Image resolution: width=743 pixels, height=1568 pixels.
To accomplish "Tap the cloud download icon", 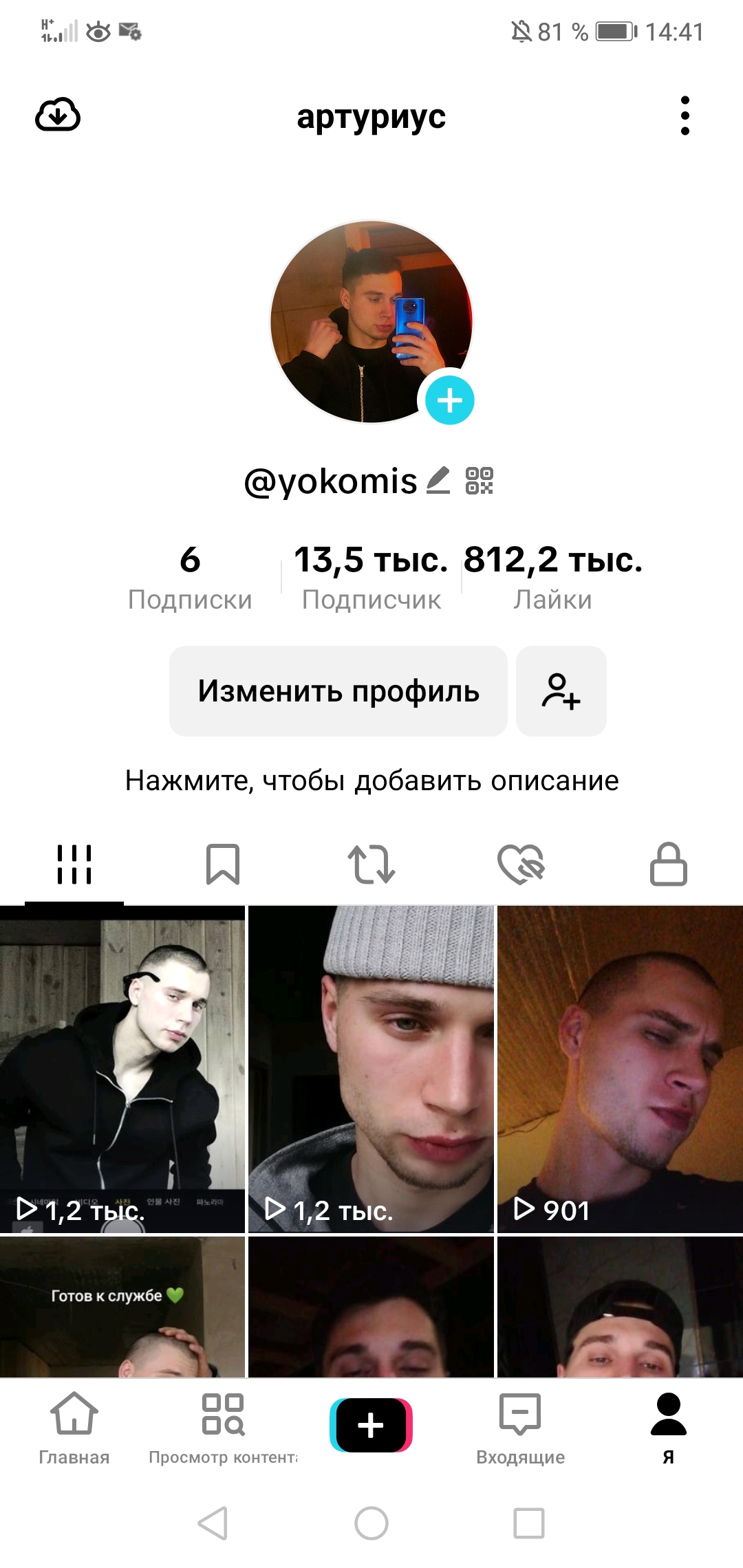I will click(x=58, y=117).
